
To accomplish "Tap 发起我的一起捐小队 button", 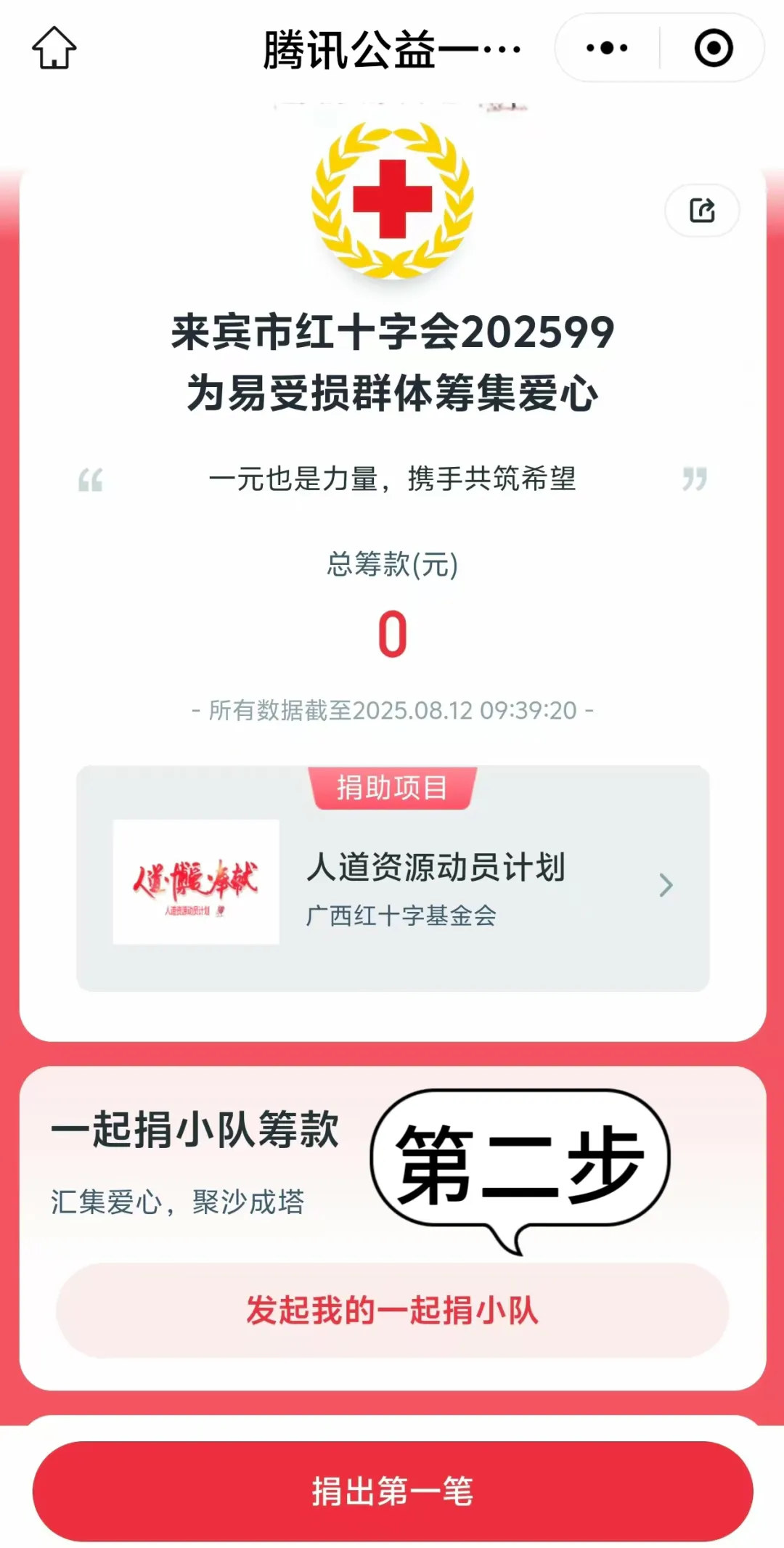I will tap(393, 1311).
